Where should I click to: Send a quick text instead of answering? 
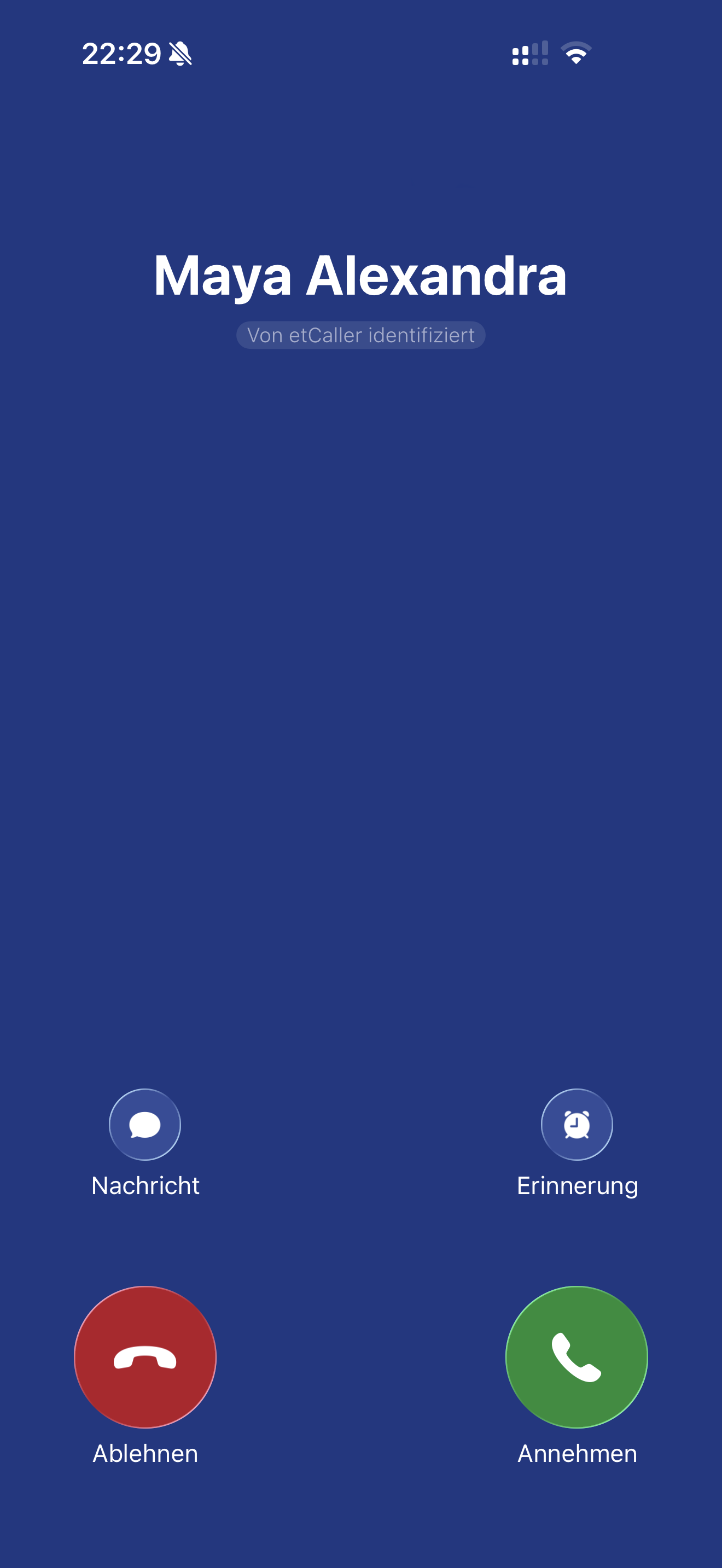144,1125
